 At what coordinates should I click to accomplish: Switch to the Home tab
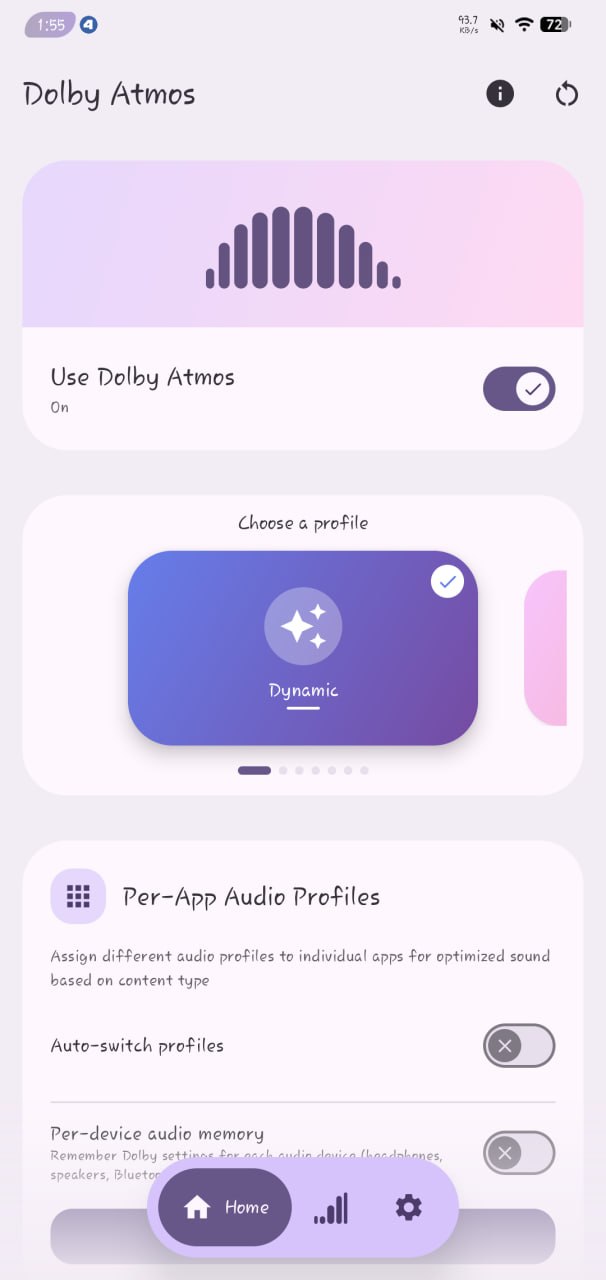(225, 1208)
